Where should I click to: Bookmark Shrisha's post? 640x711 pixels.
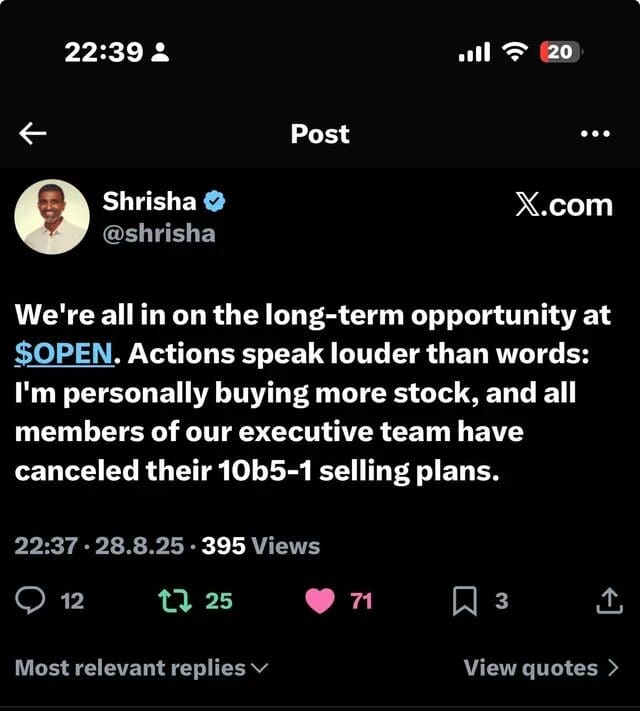[x=463, y=600]
